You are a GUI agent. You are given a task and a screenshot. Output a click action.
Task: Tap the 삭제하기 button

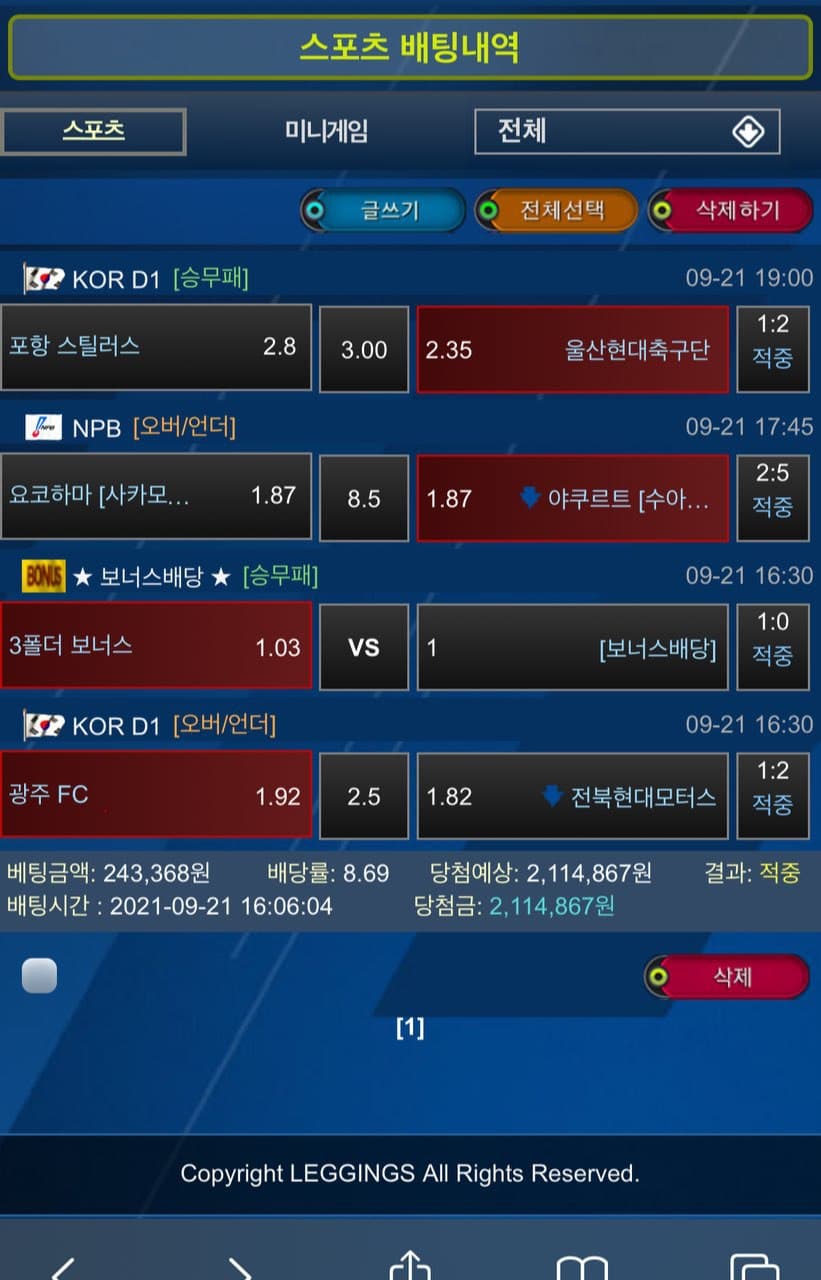(730, 211)
